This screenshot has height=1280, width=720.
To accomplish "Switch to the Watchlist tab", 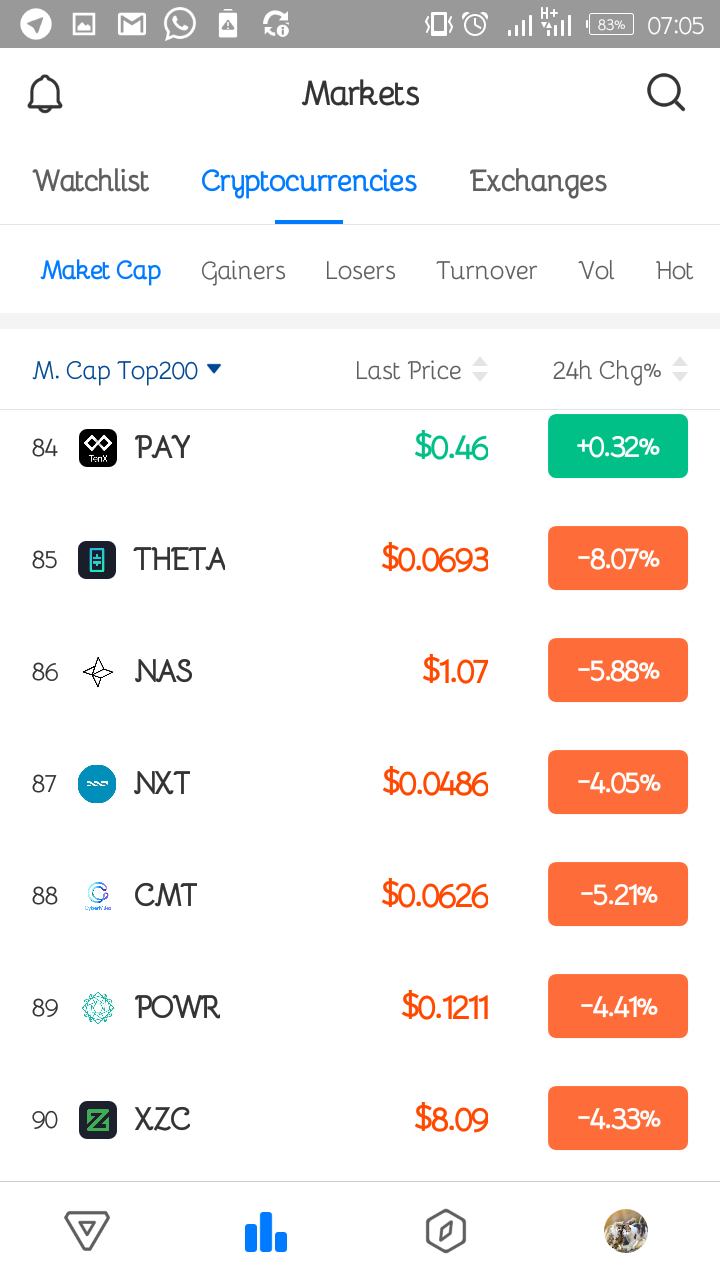I will pyautogui.click(x=91, y=181).
